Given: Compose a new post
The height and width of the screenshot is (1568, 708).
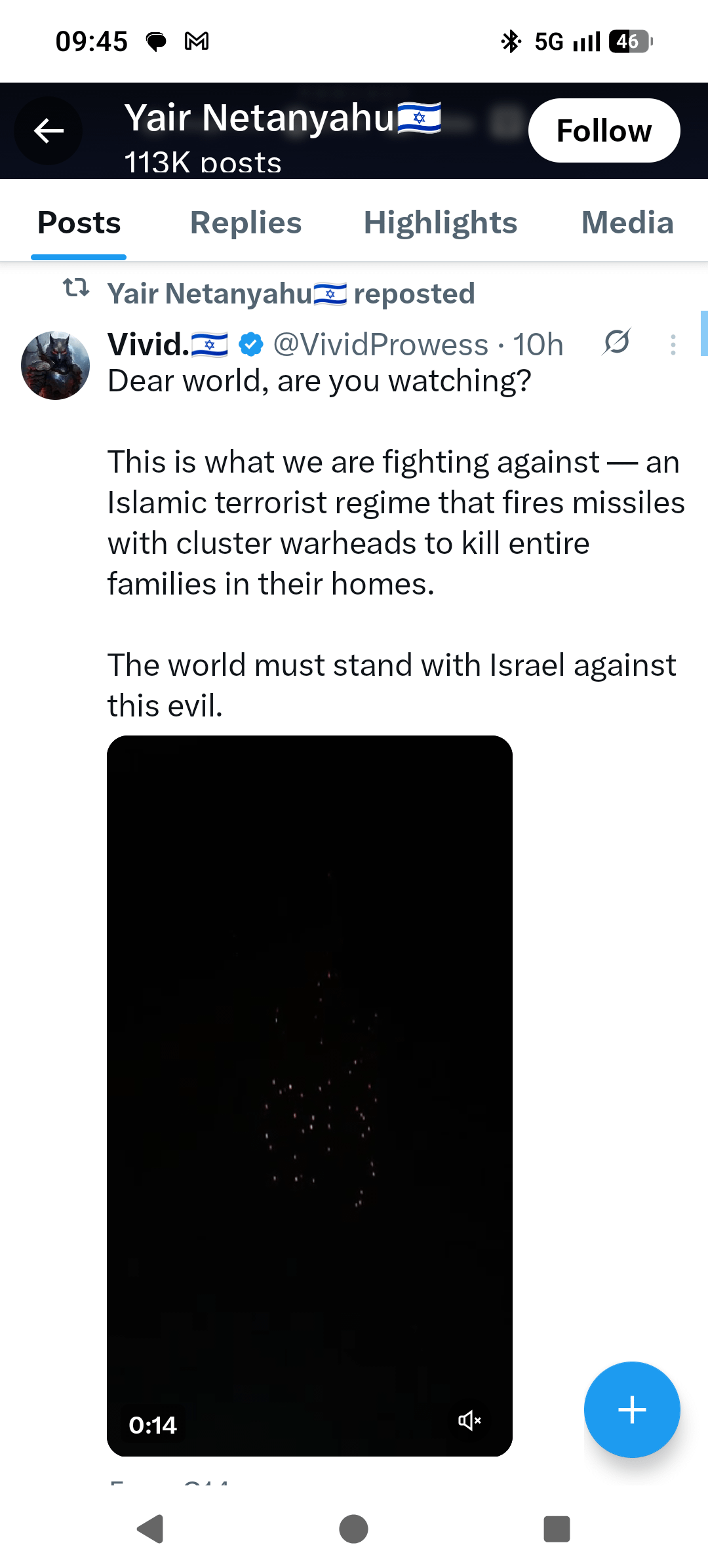Looking at the screenshot, I should [x=632, y=1409].
